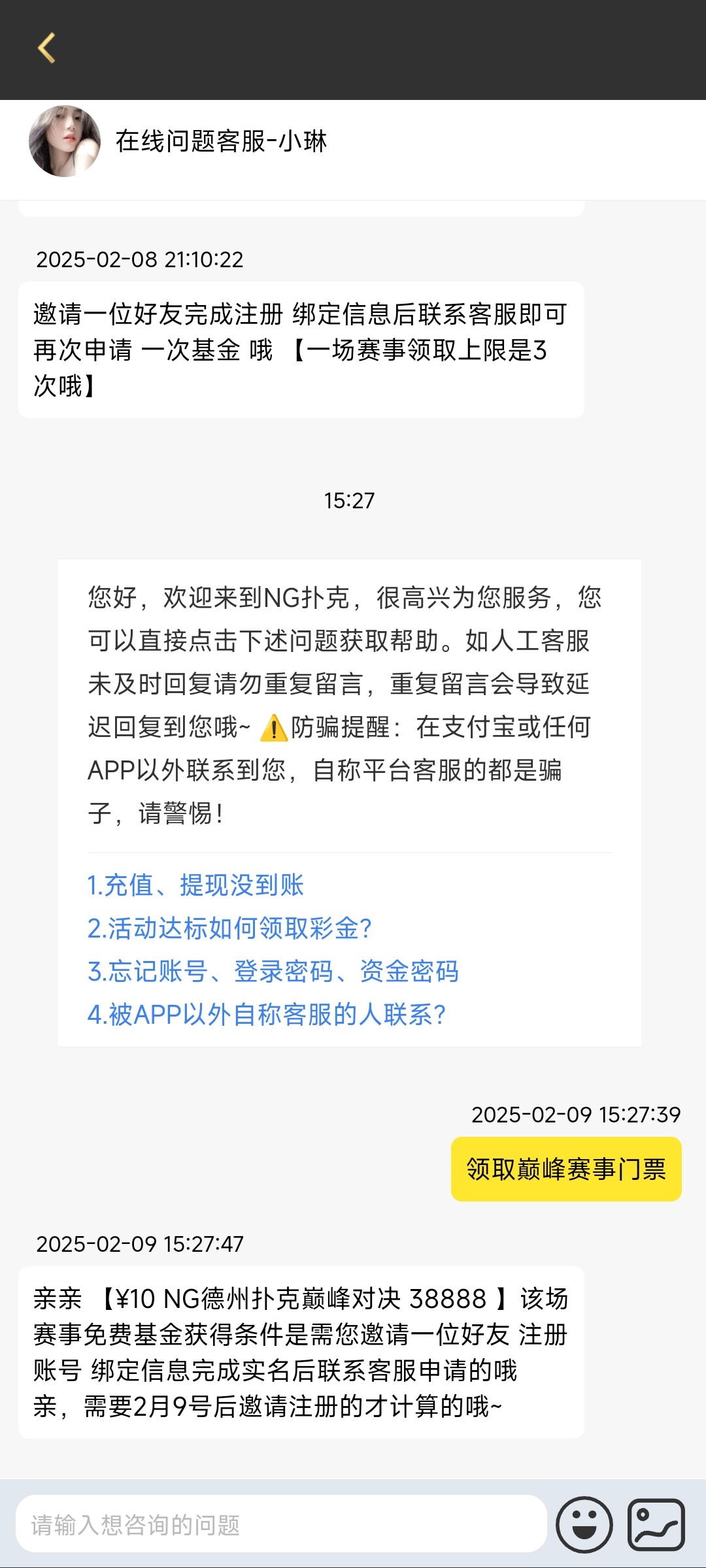Focus the 请输入想咨询的问题 message field
The image size is (706, 1568).
(281, 1525)
